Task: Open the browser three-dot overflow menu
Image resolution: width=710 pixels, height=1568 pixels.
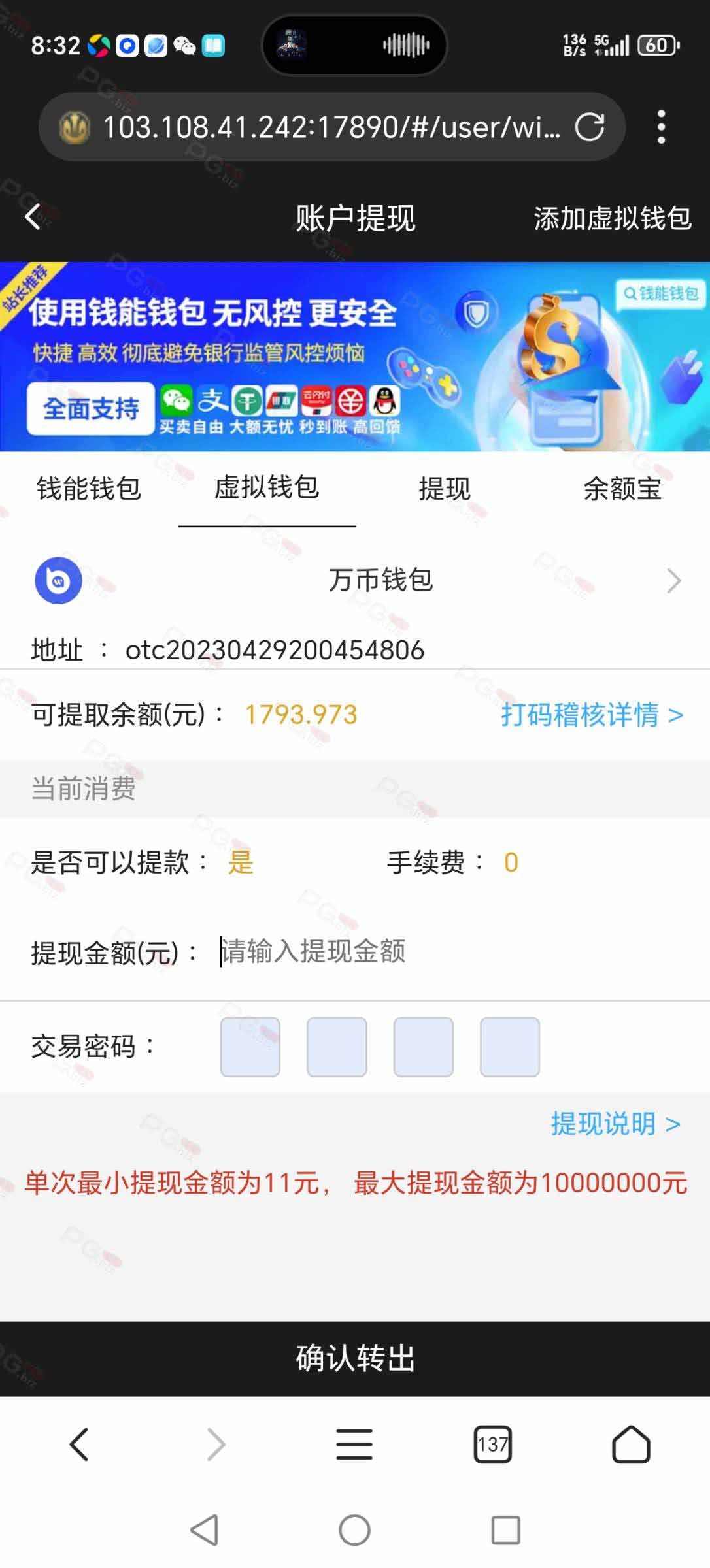Action: pyautogui.click(x=662, y=127)
